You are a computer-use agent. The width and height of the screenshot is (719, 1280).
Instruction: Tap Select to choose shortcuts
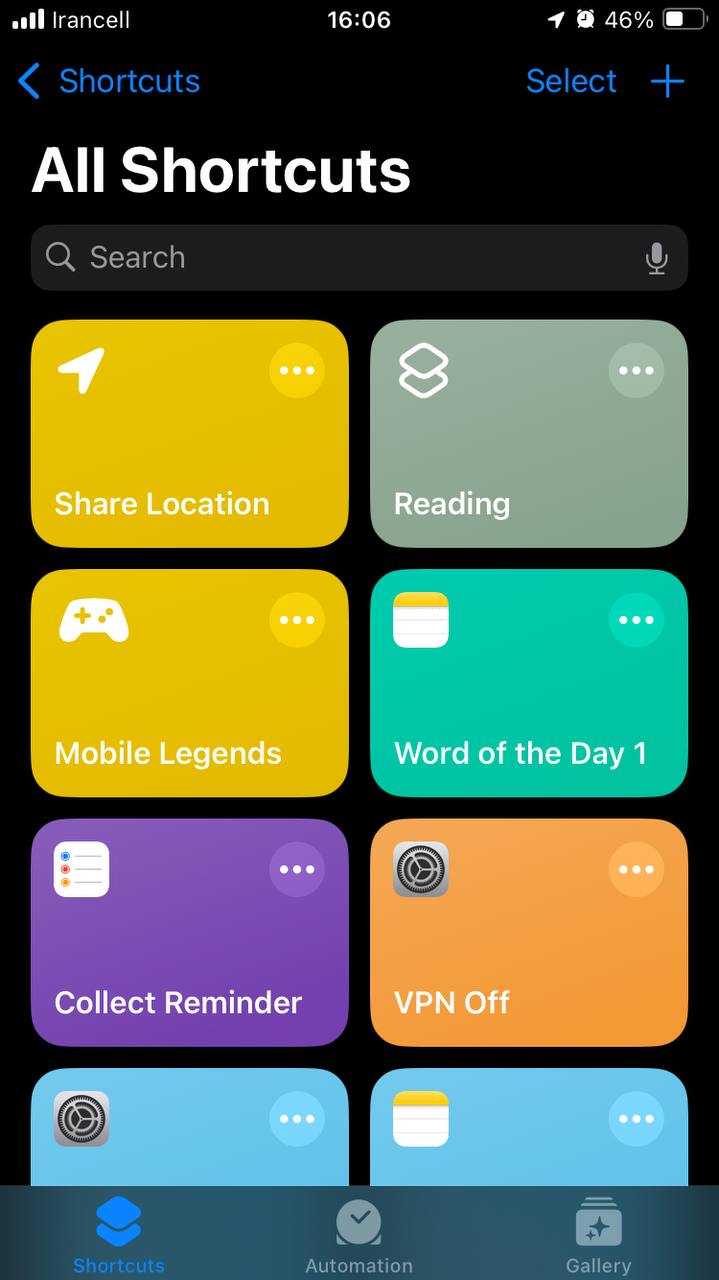[x=571, y=81]
